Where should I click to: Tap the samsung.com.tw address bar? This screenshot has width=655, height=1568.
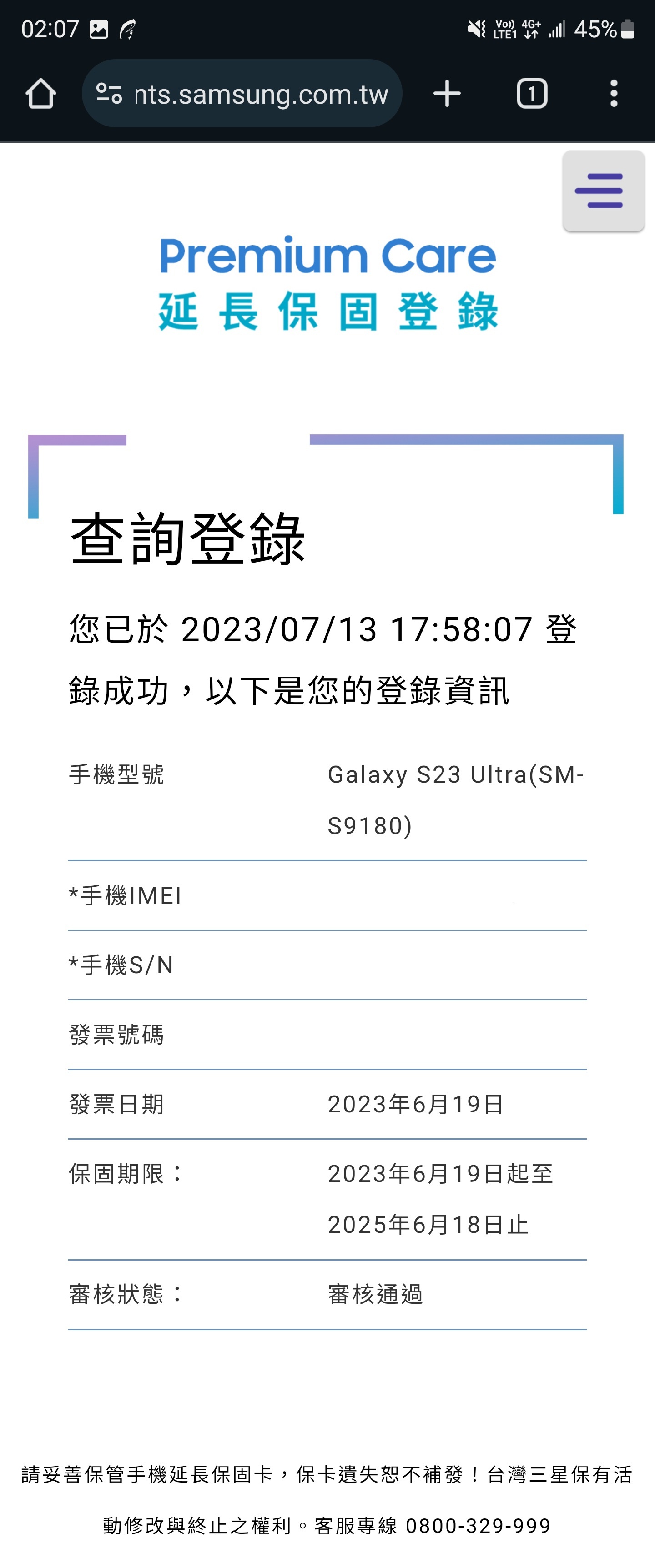point(262,94)
